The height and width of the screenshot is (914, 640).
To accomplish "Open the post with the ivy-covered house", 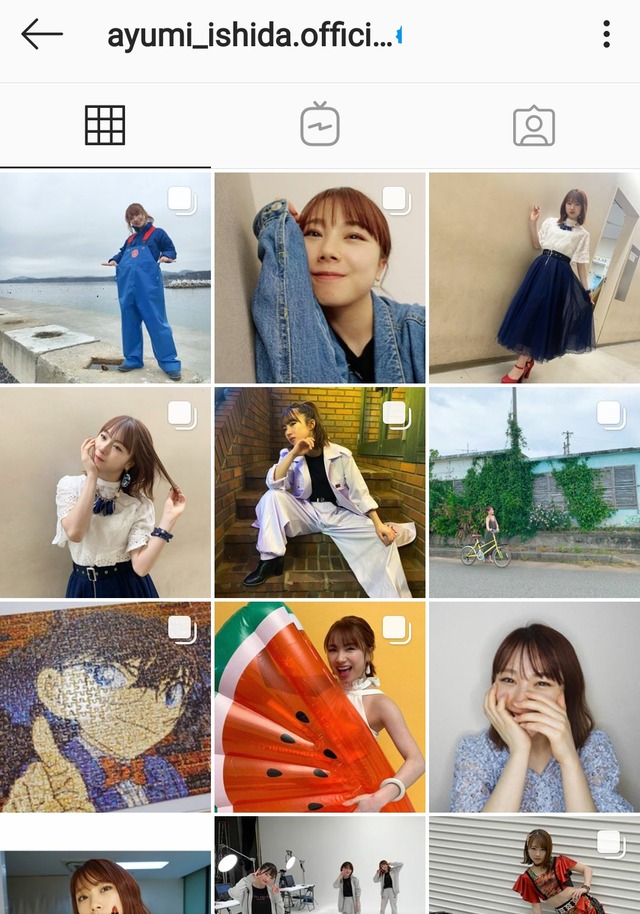I will [535, 493].
